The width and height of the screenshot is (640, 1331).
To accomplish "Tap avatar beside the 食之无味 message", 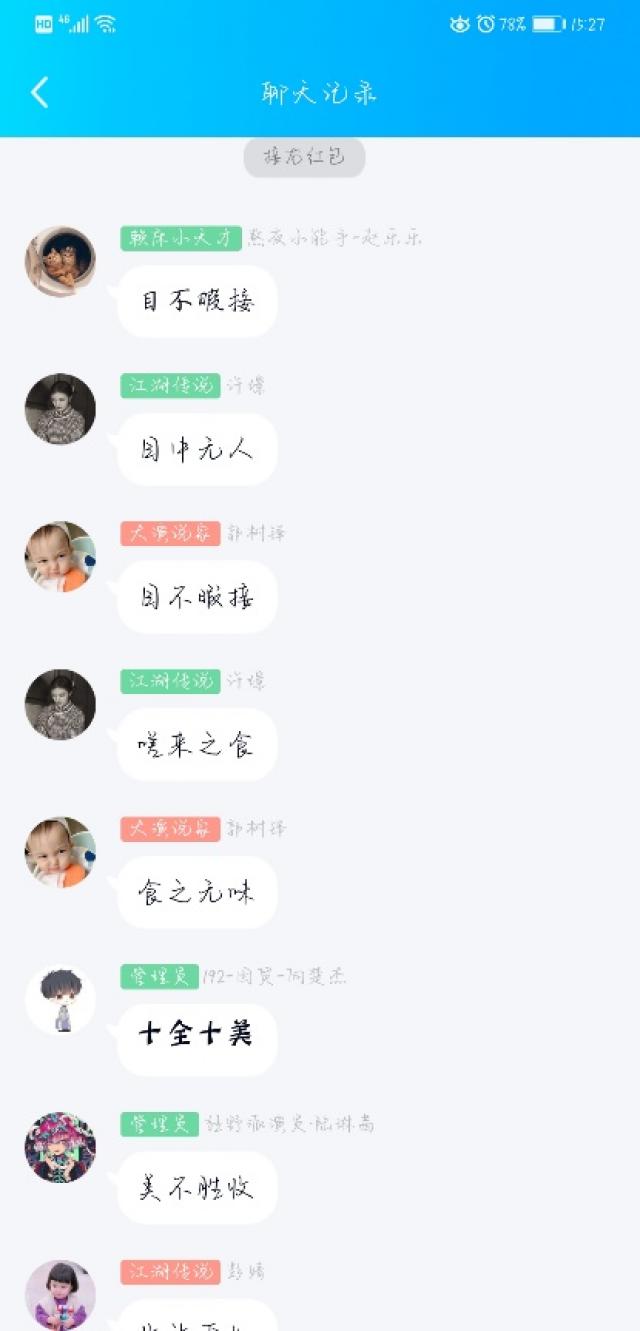I will [x=60, y=852].
